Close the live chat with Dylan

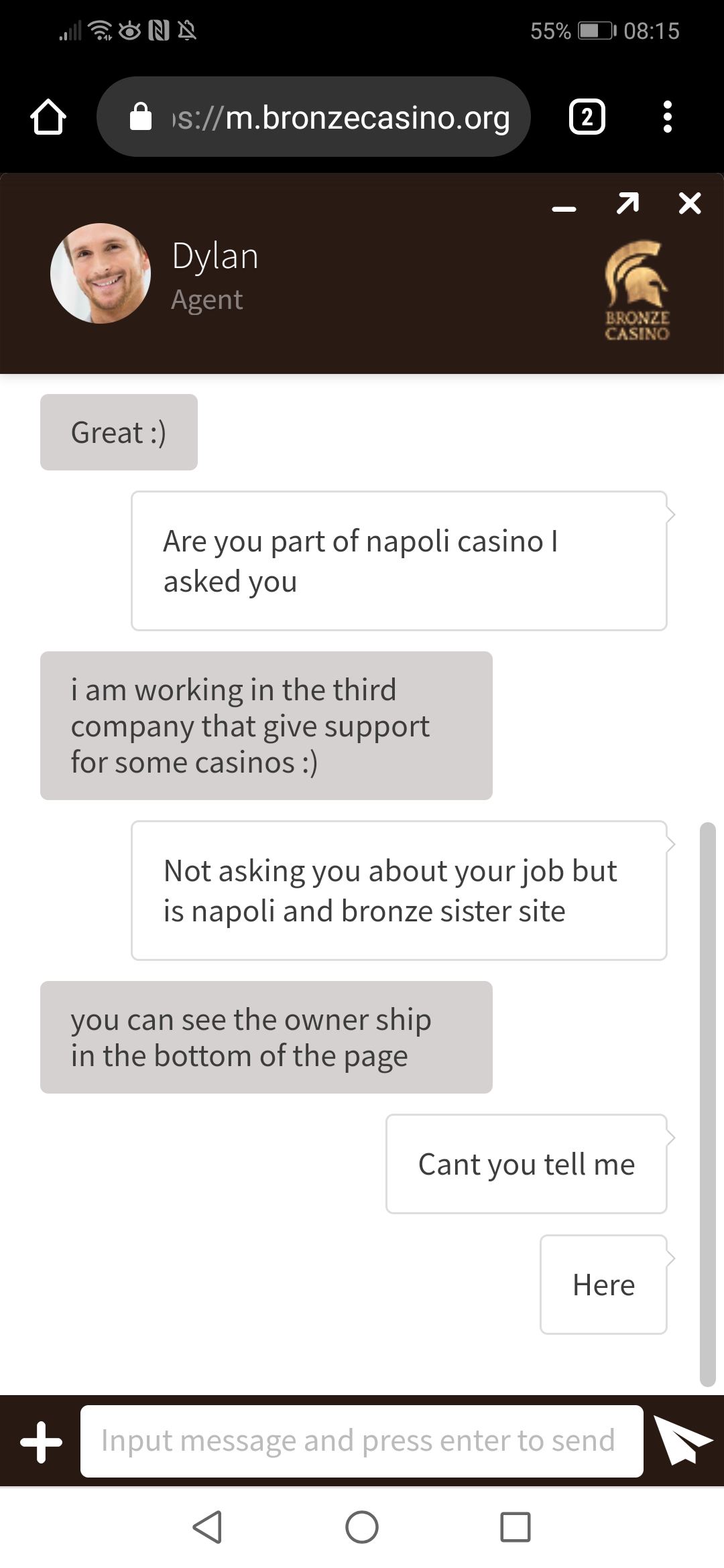689,203
